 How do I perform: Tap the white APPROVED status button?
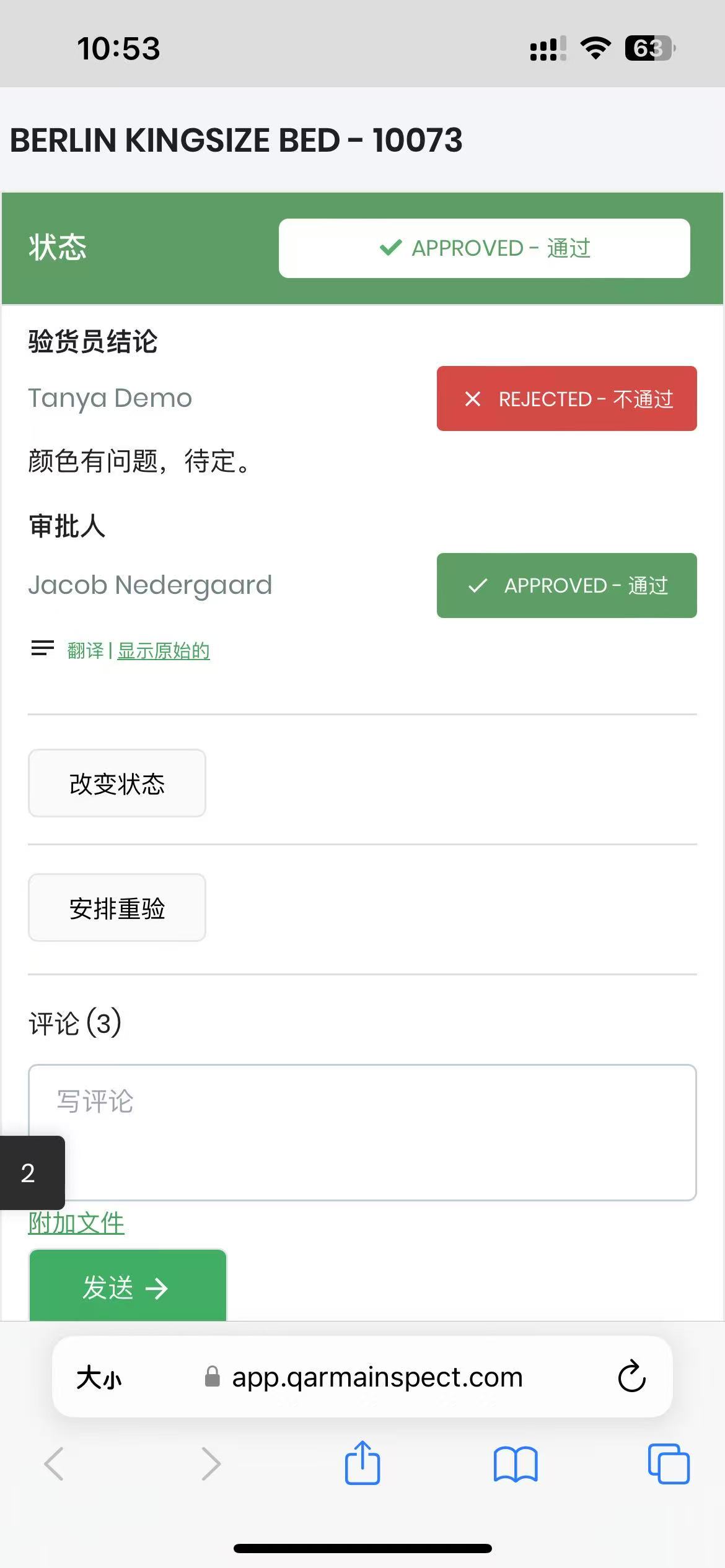click(485, 248)
